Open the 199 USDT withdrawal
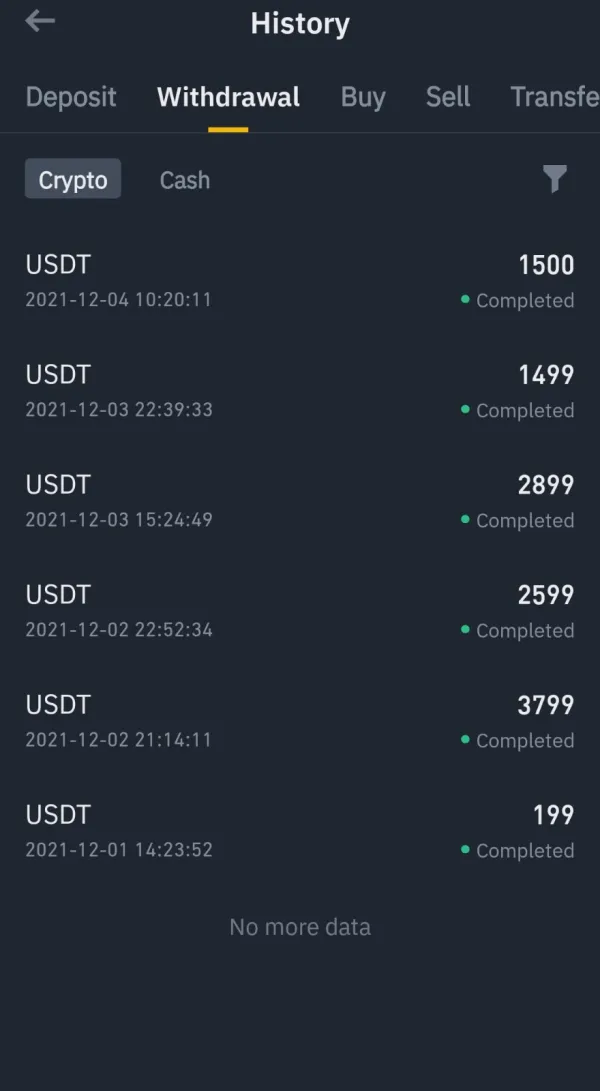600x1091 pixels. (300, 831)
